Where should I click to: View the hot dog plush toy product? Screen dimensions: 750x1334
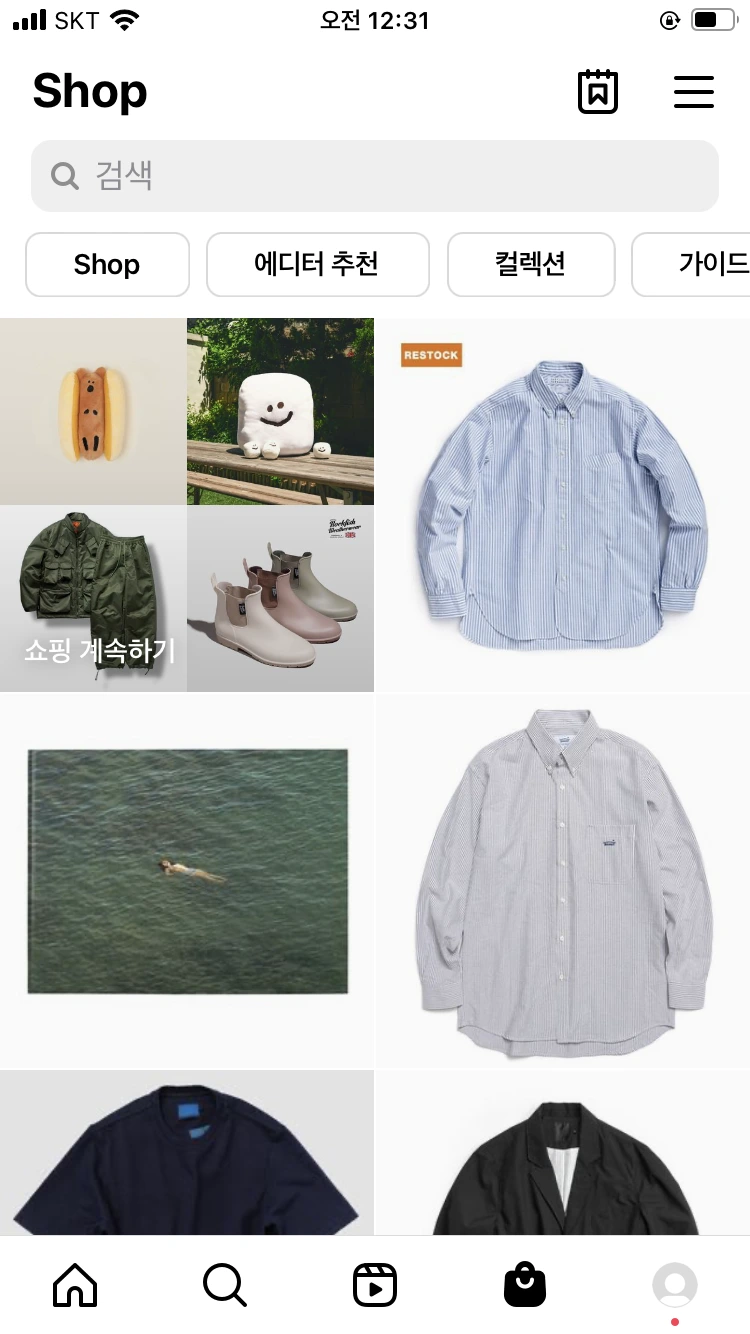click(92, 410)
